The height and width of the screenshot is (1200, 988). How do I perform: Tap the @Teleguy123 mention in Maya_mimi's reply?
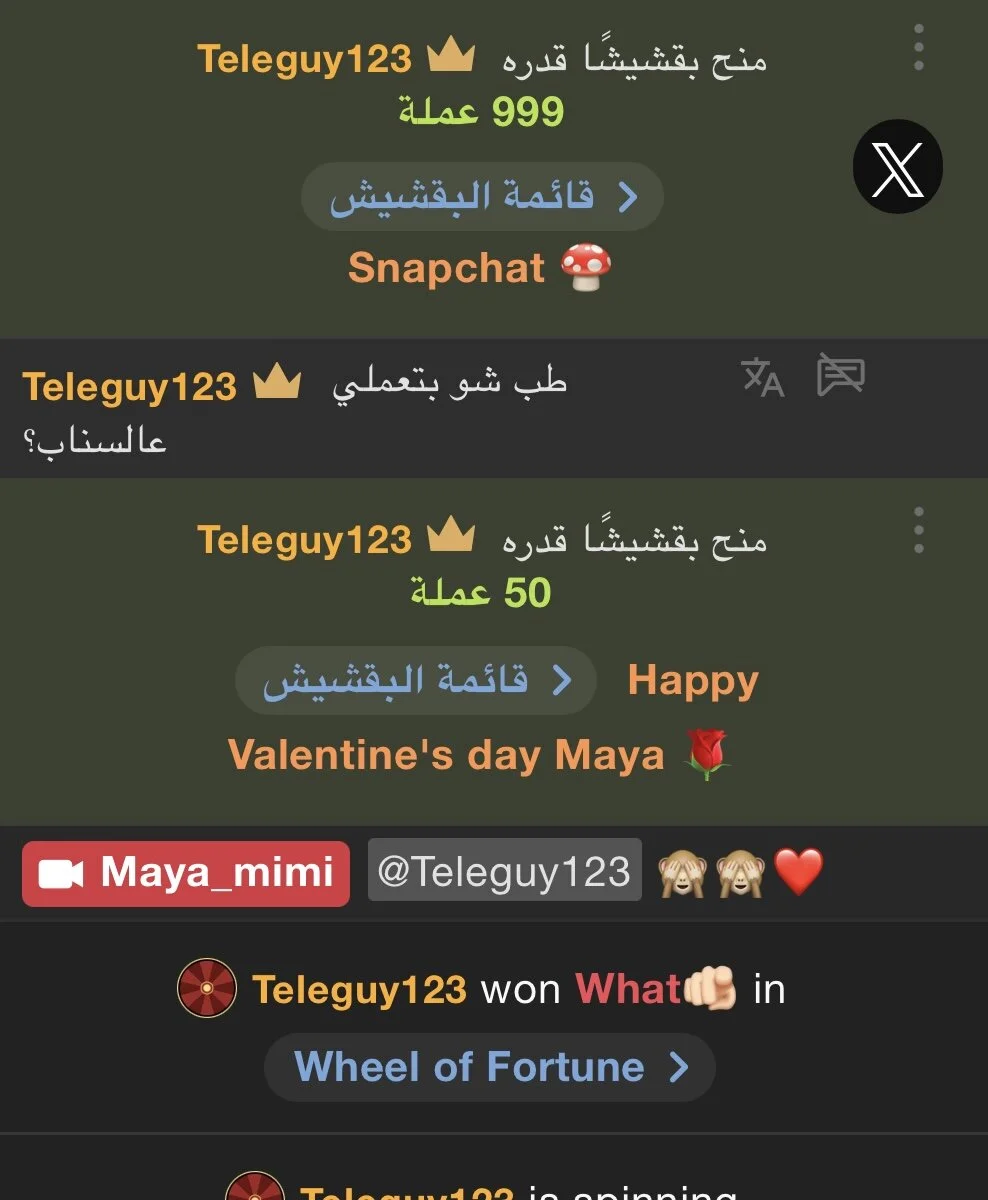click(x=504, y=871)
